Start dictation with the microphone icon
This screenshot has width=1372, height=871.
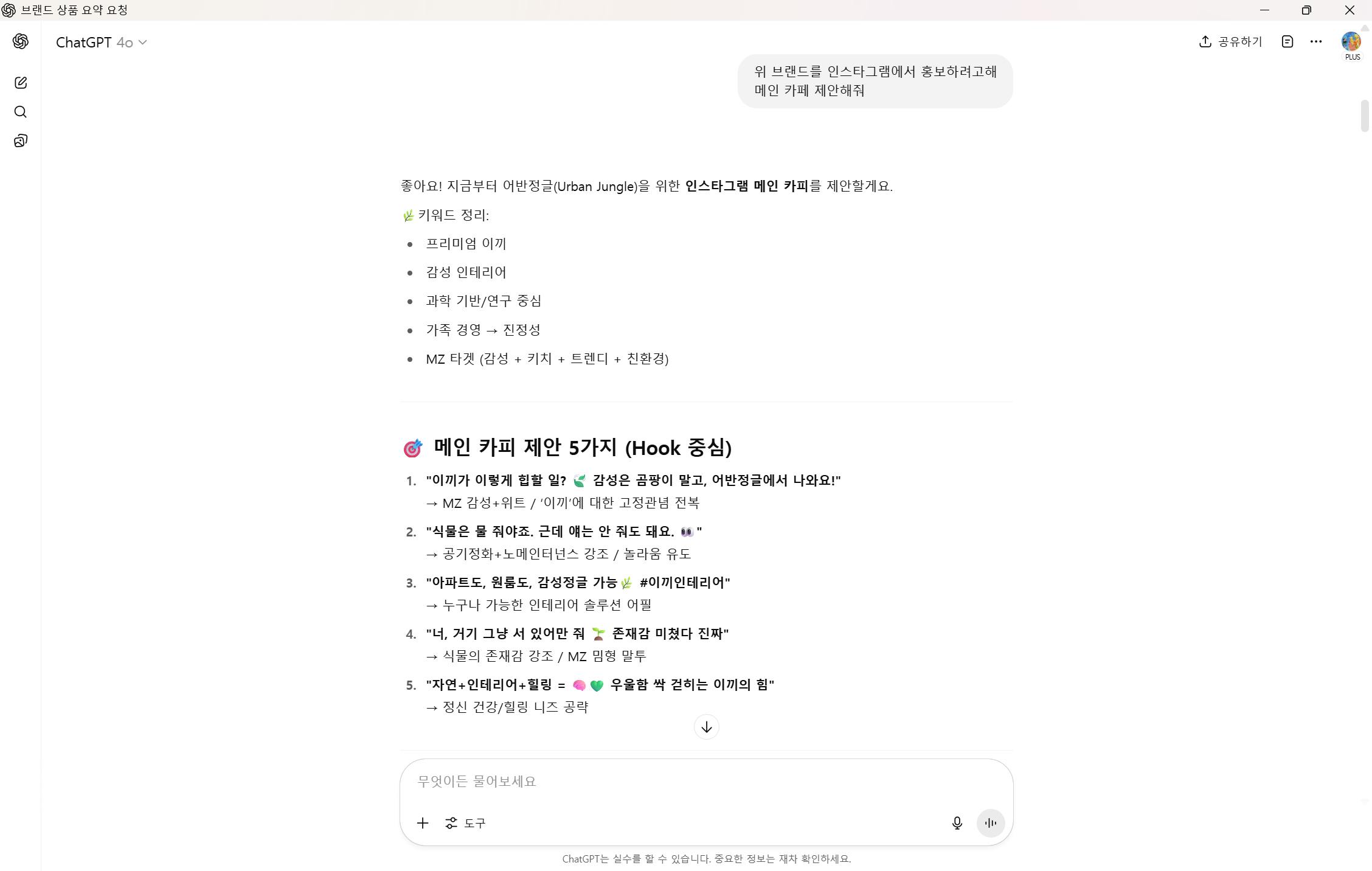pyautogui.click(x=957, y=823)
